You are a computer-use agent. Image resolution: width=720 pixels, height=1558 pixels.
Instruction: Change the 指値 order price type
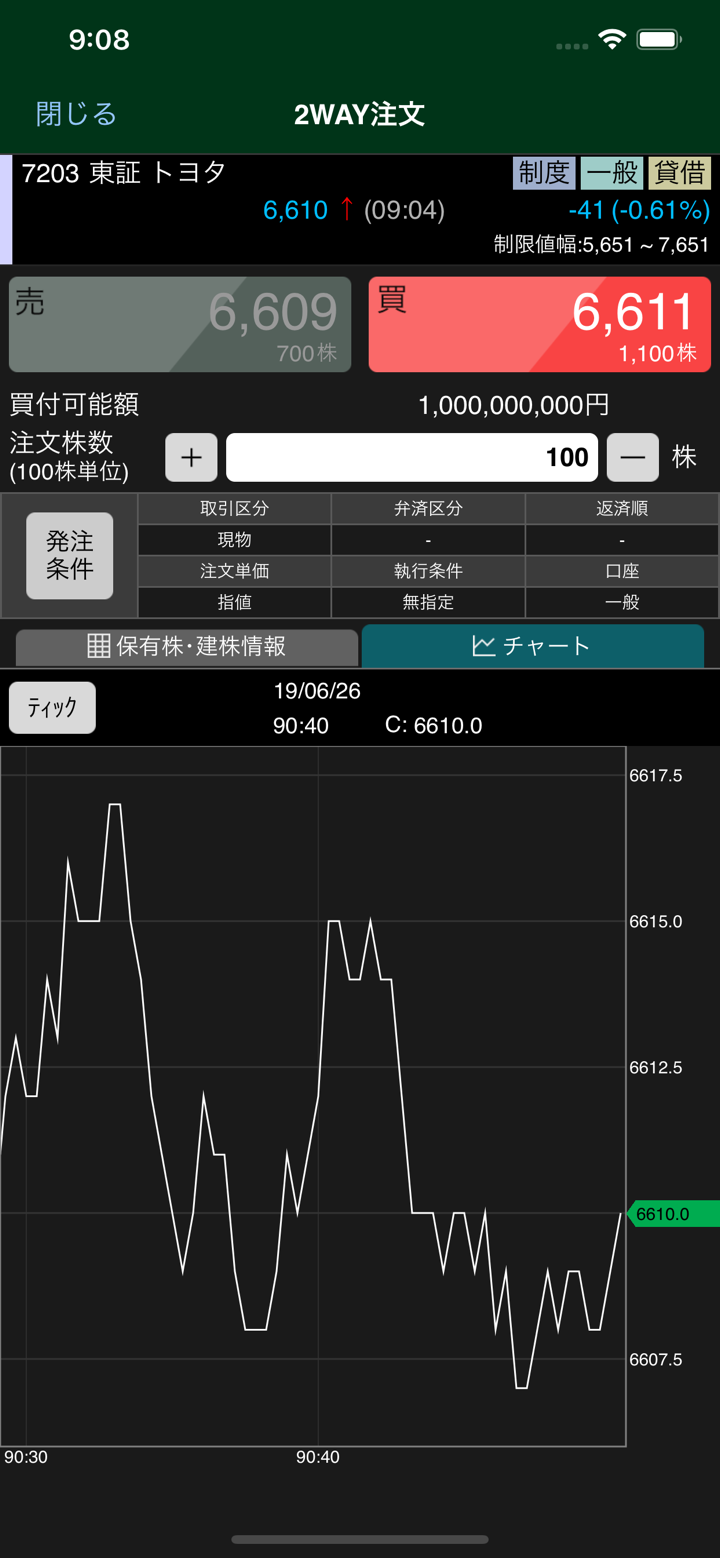click(235, 602)
